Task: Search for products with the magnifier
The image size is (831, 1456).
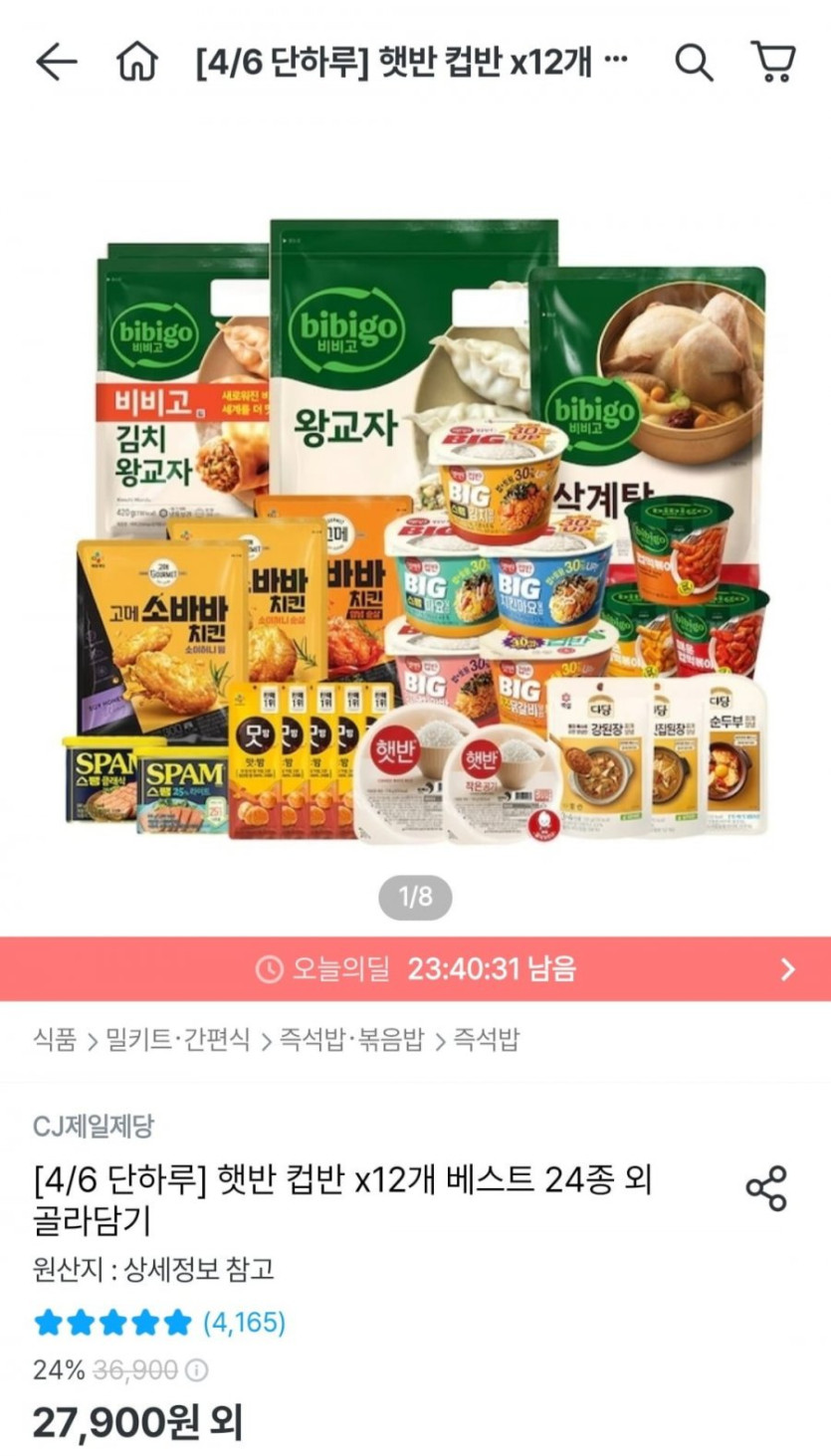Action: [694, 63]
